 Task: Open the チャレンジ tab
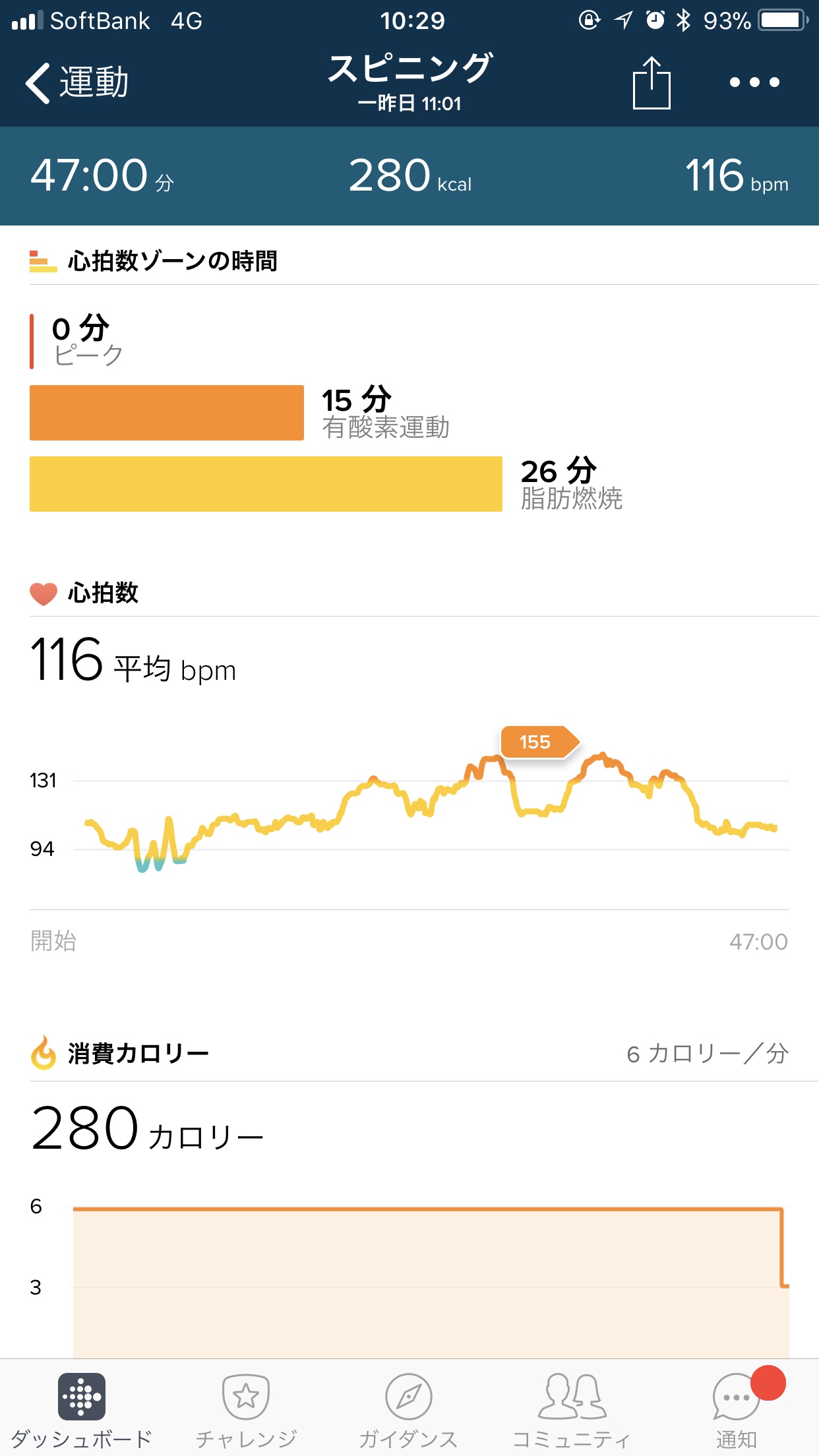click(x=246, y=1409)
